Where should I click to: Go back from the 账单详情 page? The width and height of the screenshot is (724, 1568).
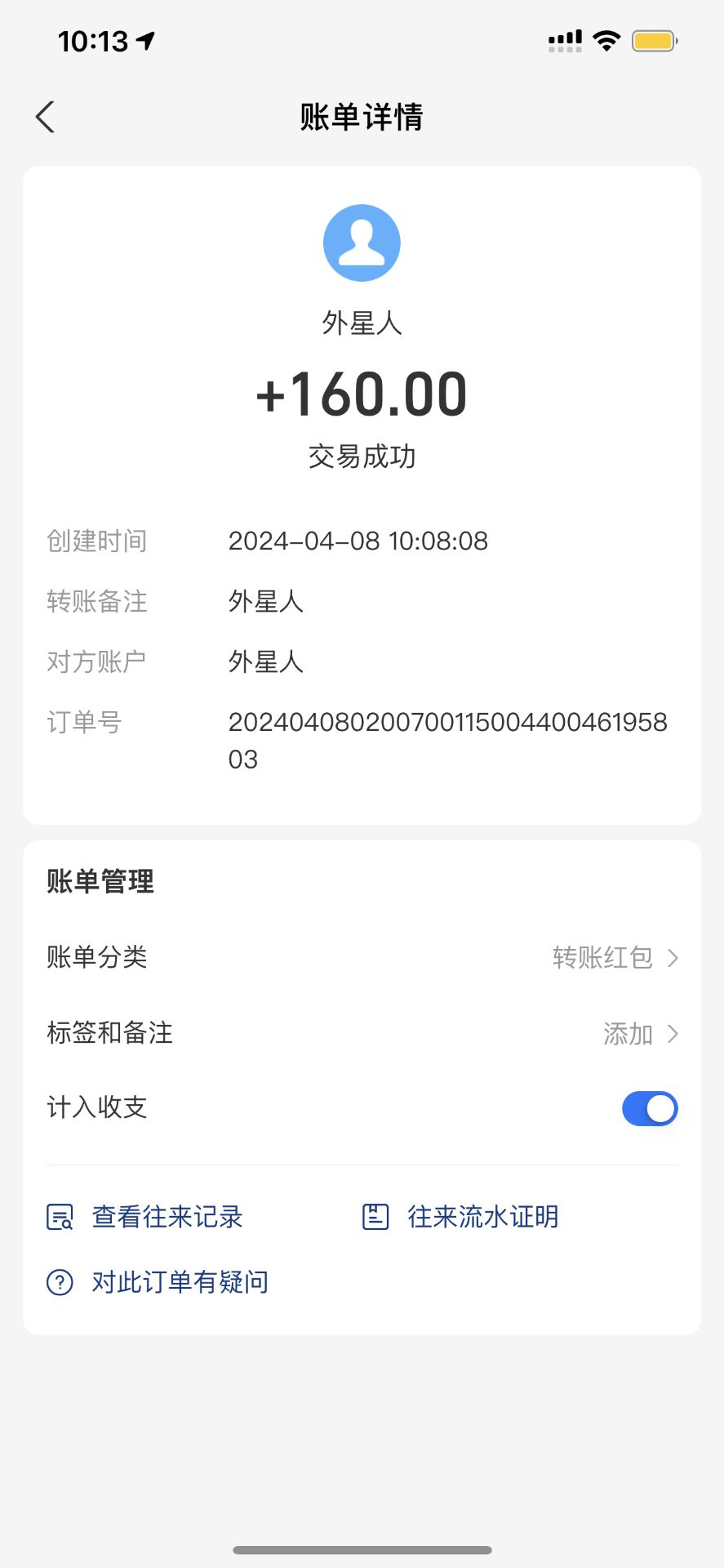point(46,117)
